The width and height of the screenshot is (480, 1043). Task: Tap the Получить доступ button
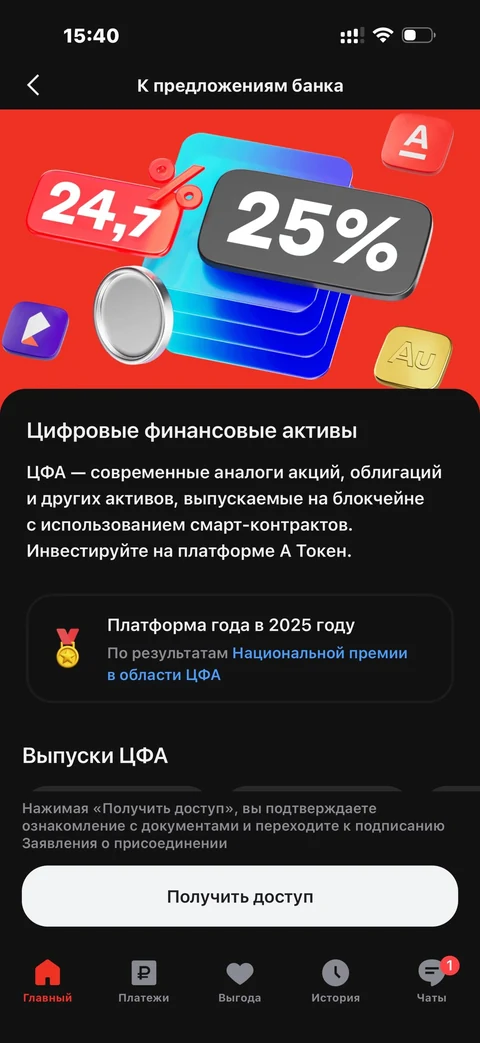pos(240,896)
